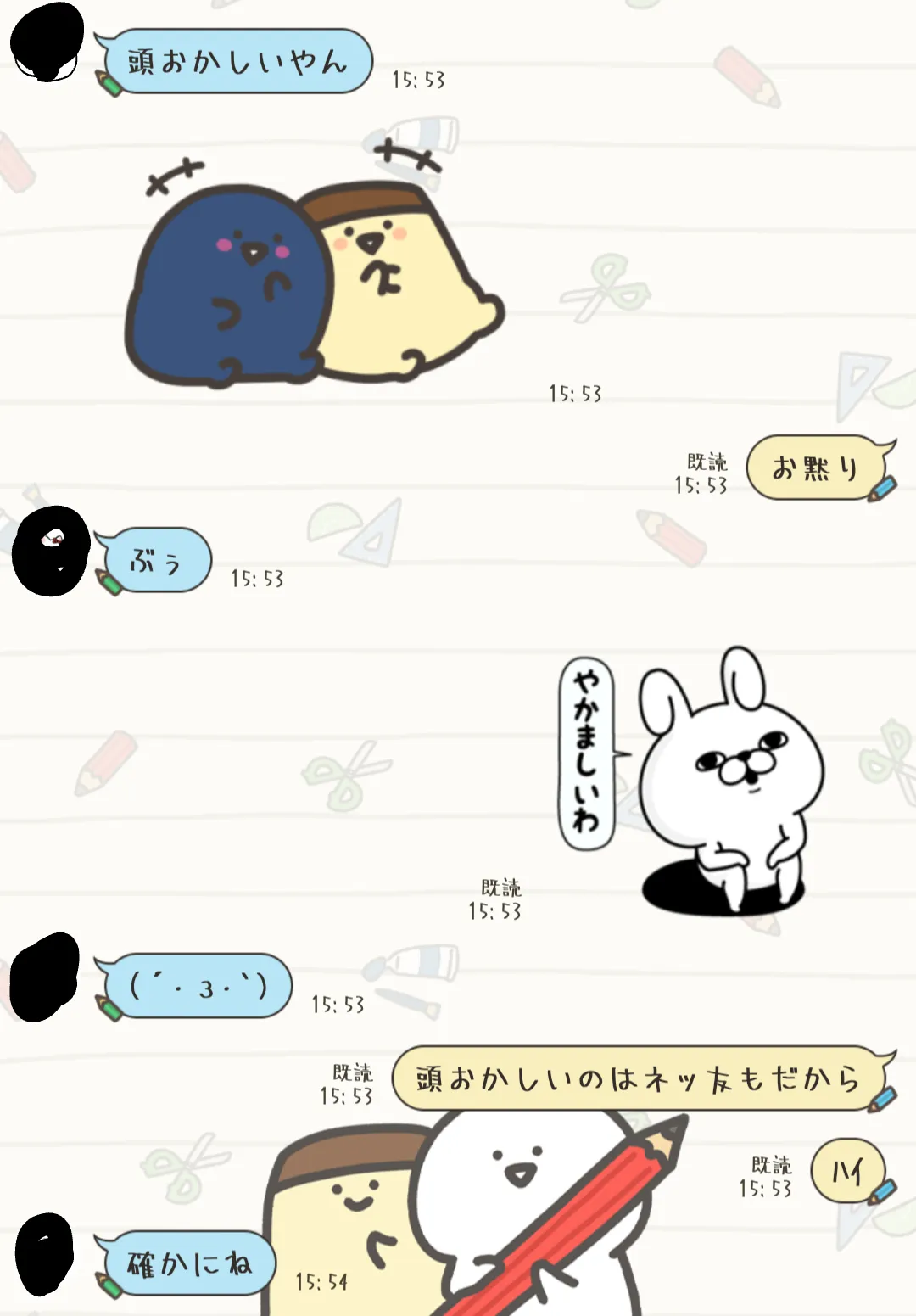Open sender's avatar next to ぶぅ message

[51, 551]
